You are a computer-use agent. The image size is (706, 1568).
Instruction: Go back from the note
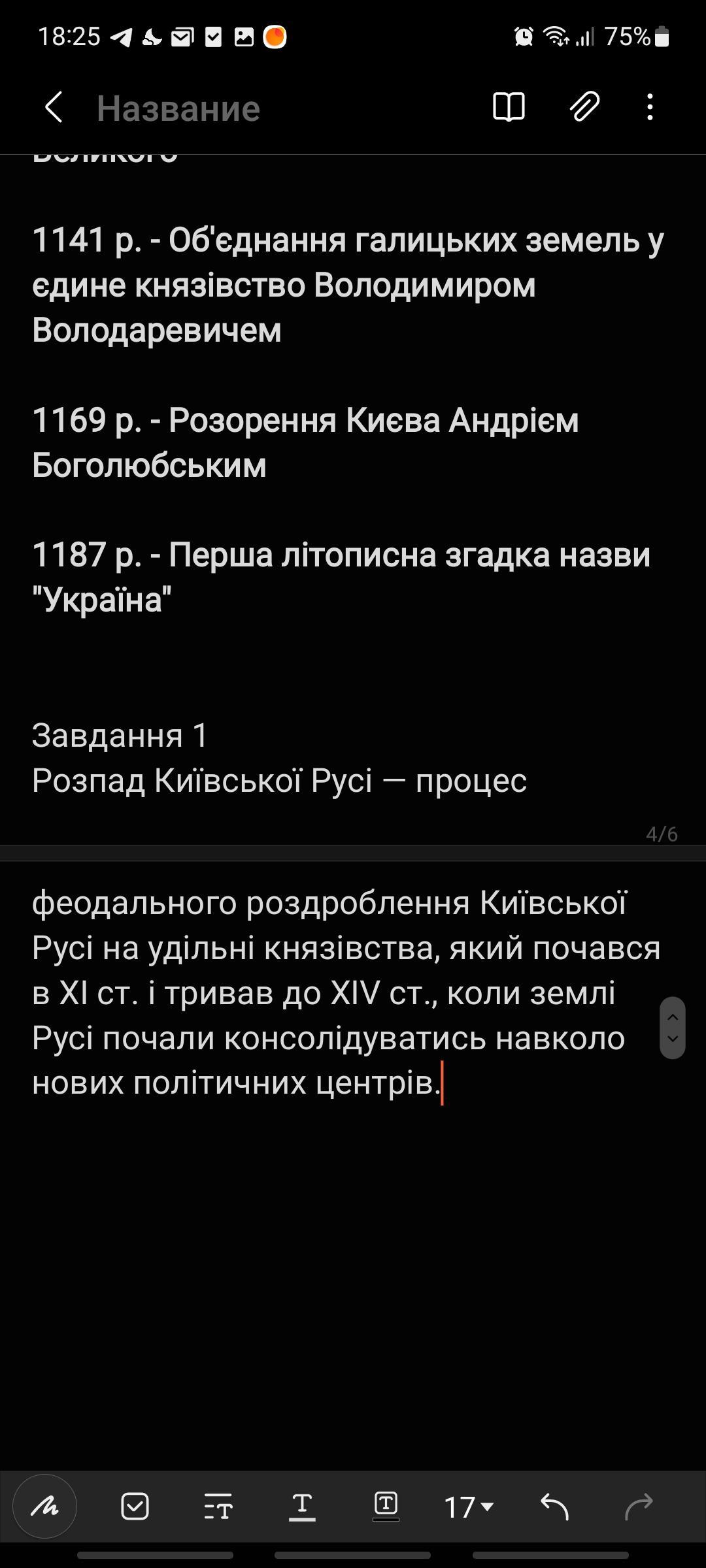(x=54, y=107)
